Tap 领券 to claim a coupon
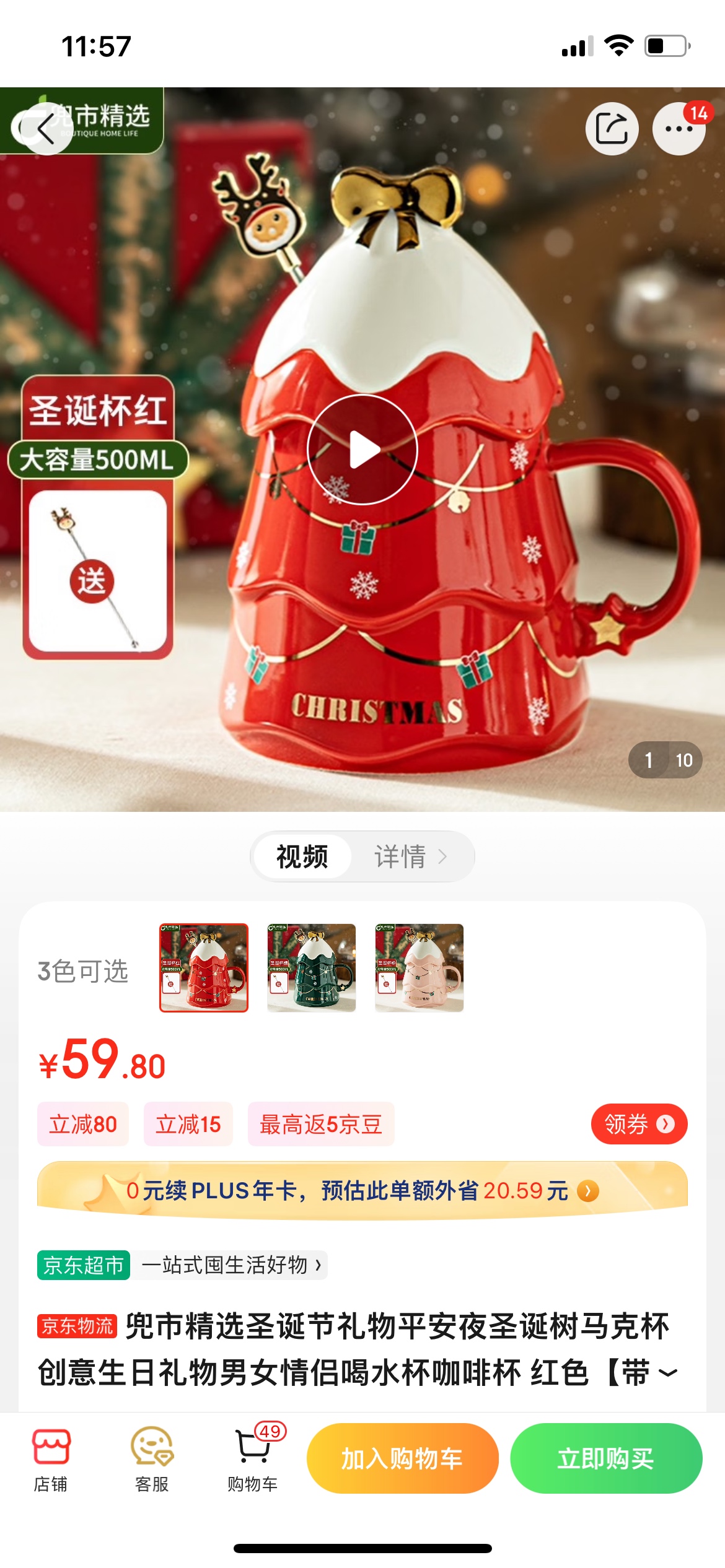725x1568 pixels. (x=638, y=1123)
